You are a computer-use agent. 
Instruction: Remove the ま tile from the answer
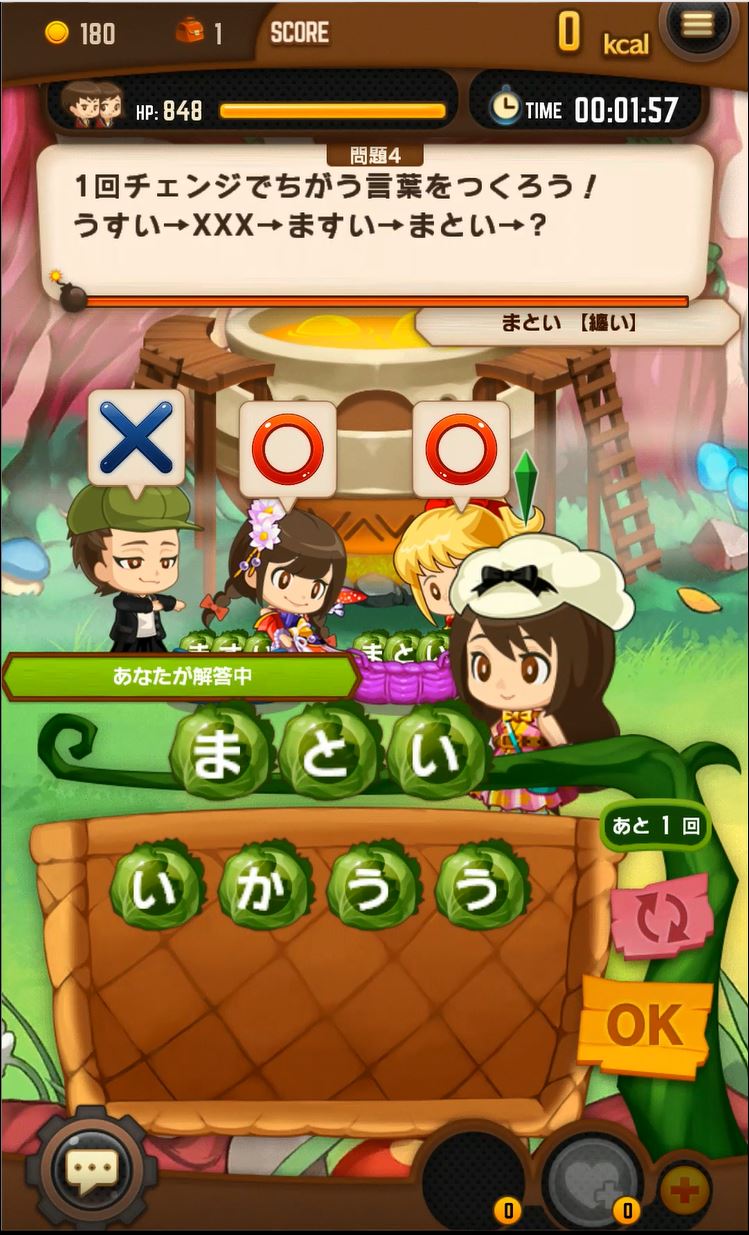click(221, 752)
